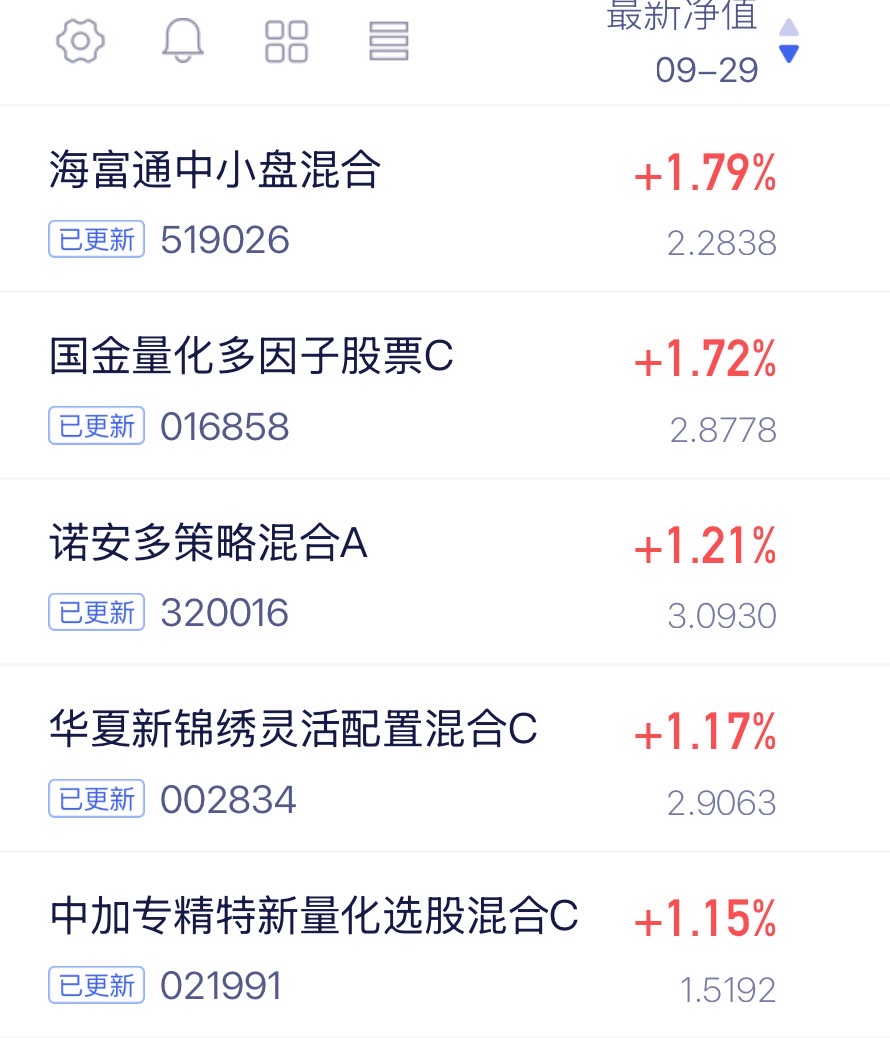Open fund 国金量化多因子股票C
The image size is (890, 1038).
251,357
